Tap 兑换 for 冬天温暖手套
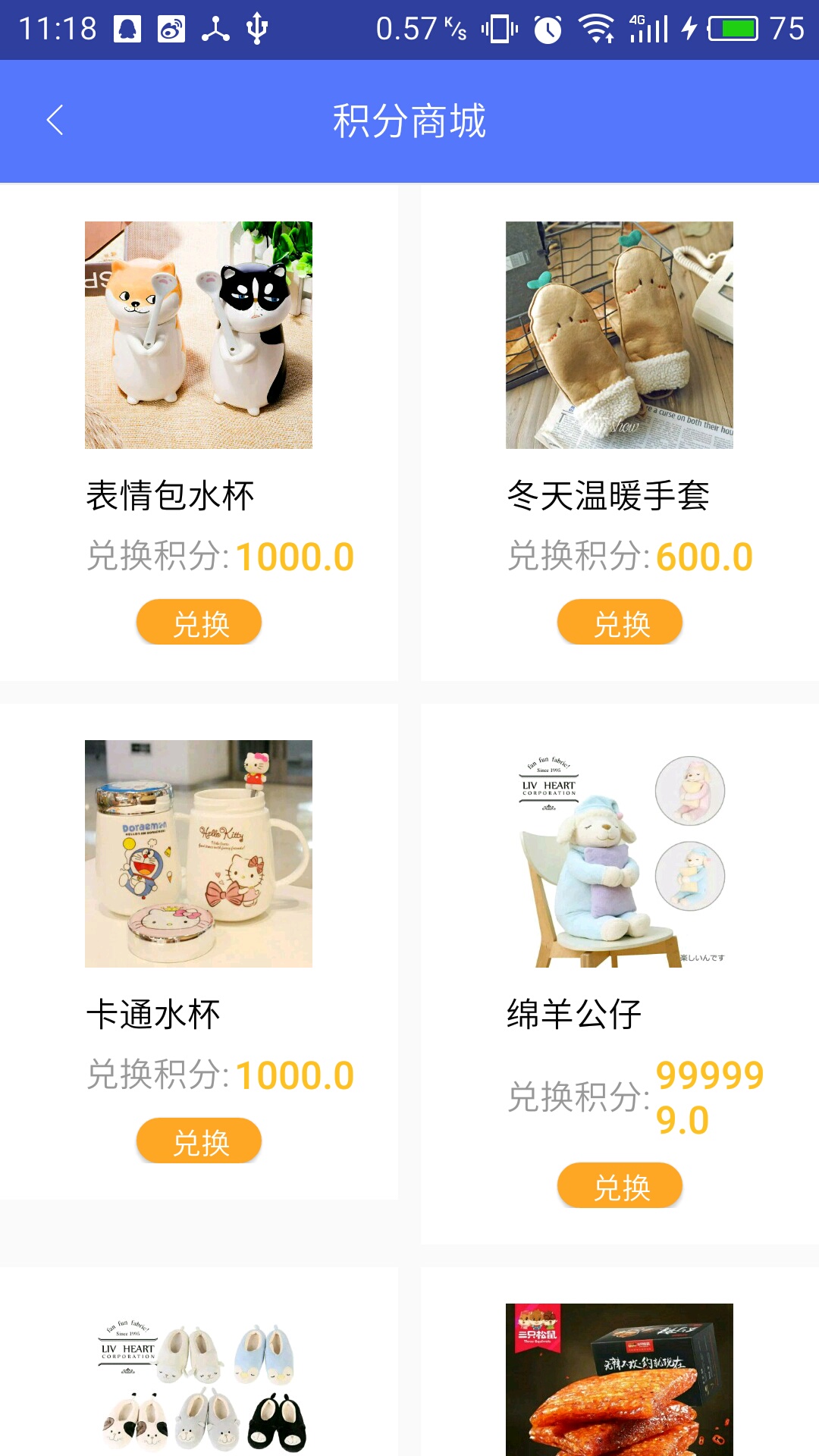Image resolution: width=819 pixels, height=1456 pixels. pyautogui.click(x=620, y=623)
